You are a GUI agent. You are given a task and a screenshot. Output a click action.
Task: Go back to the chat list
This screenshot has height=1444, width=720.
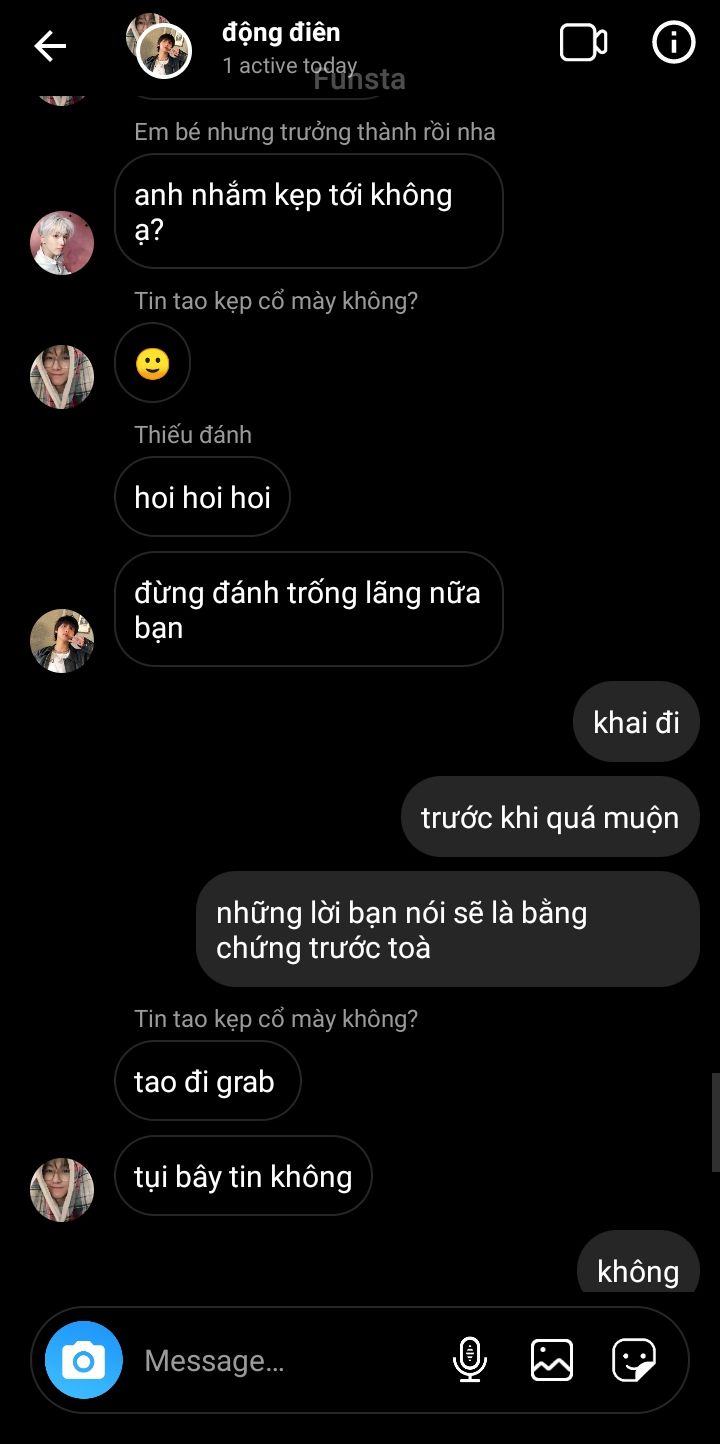point(49,45)
